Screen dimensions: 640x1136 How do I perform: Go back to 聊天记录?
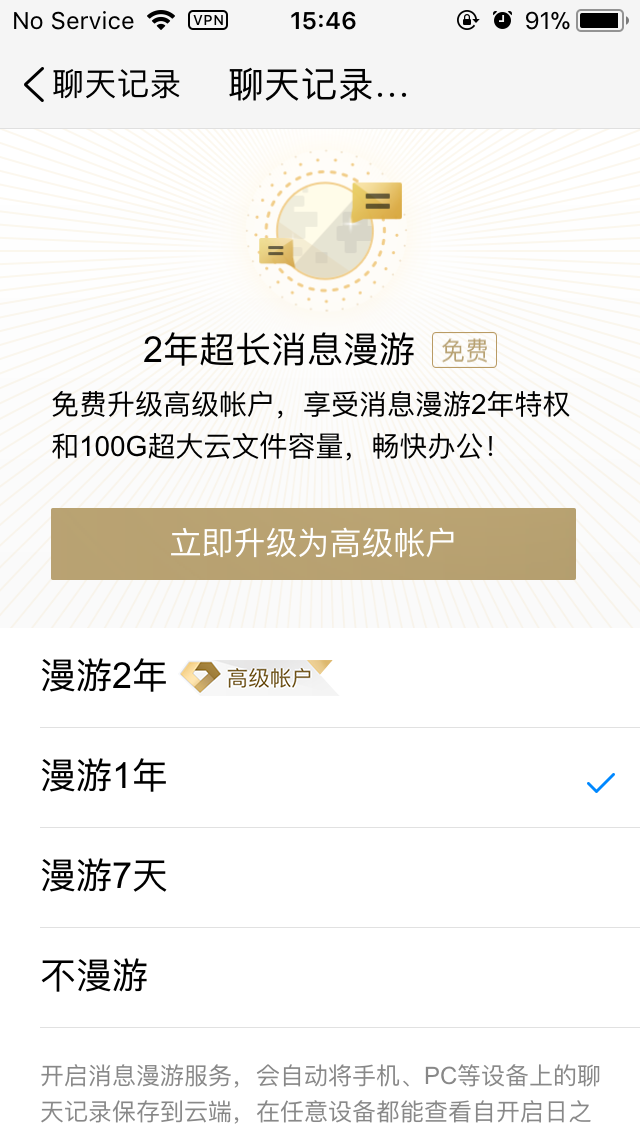[101, 85]
